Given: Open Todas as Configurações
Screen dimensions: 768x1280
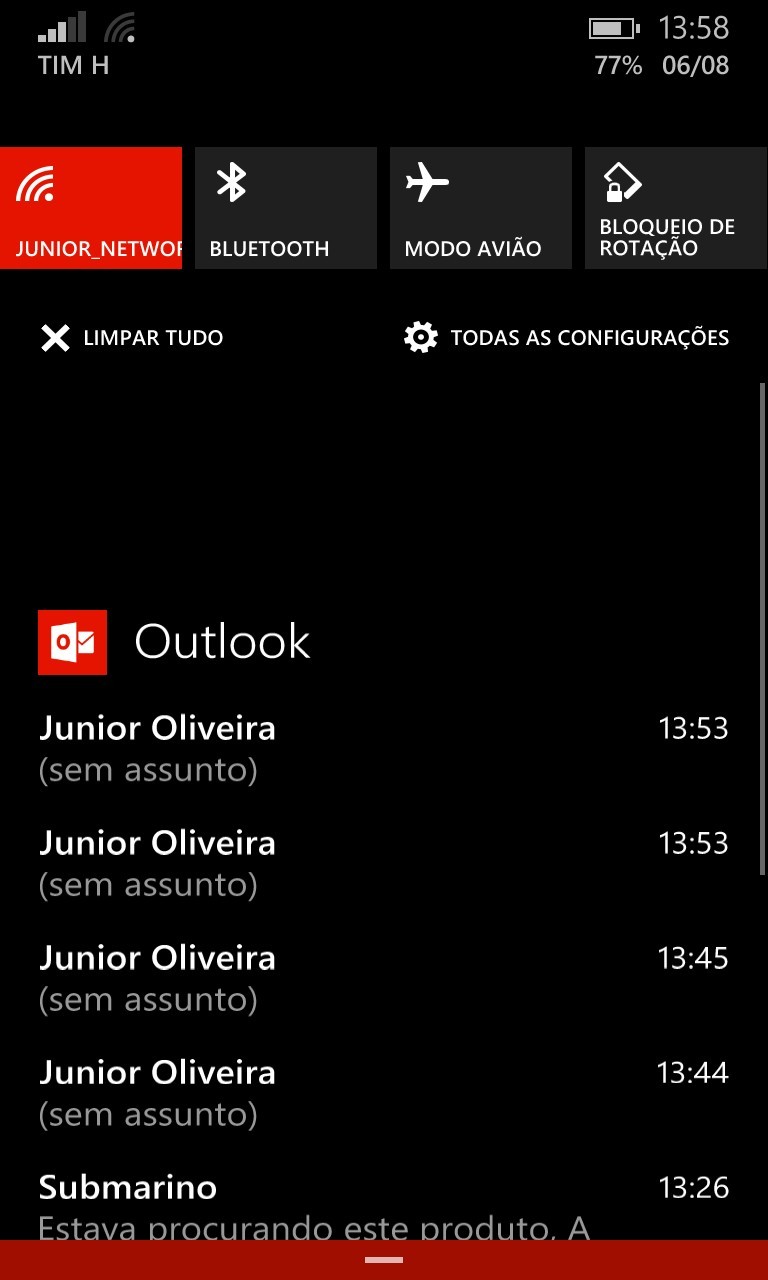Looking at the screenshot, I should (x=566, y=338).
